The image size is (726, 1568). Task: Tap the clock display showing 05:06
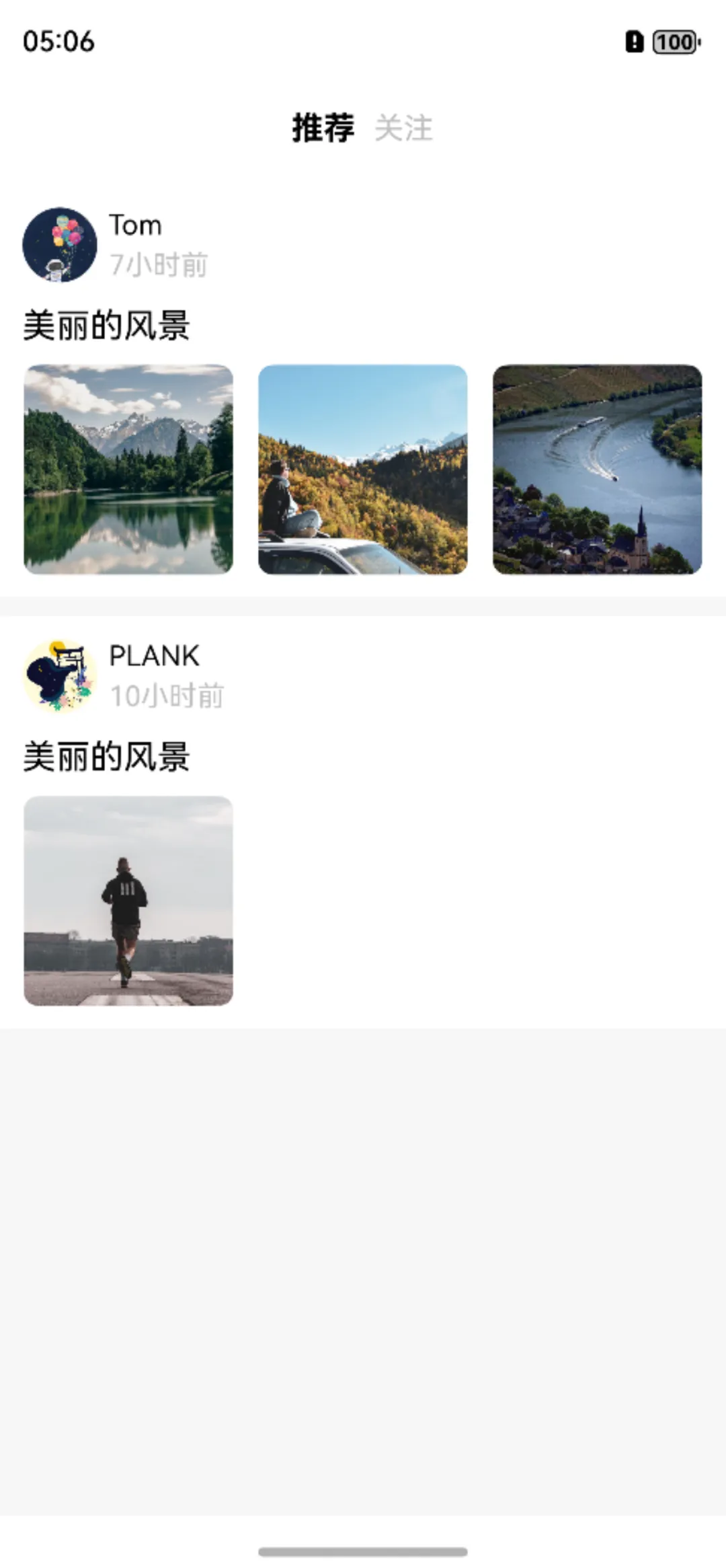tap(59, 42)
